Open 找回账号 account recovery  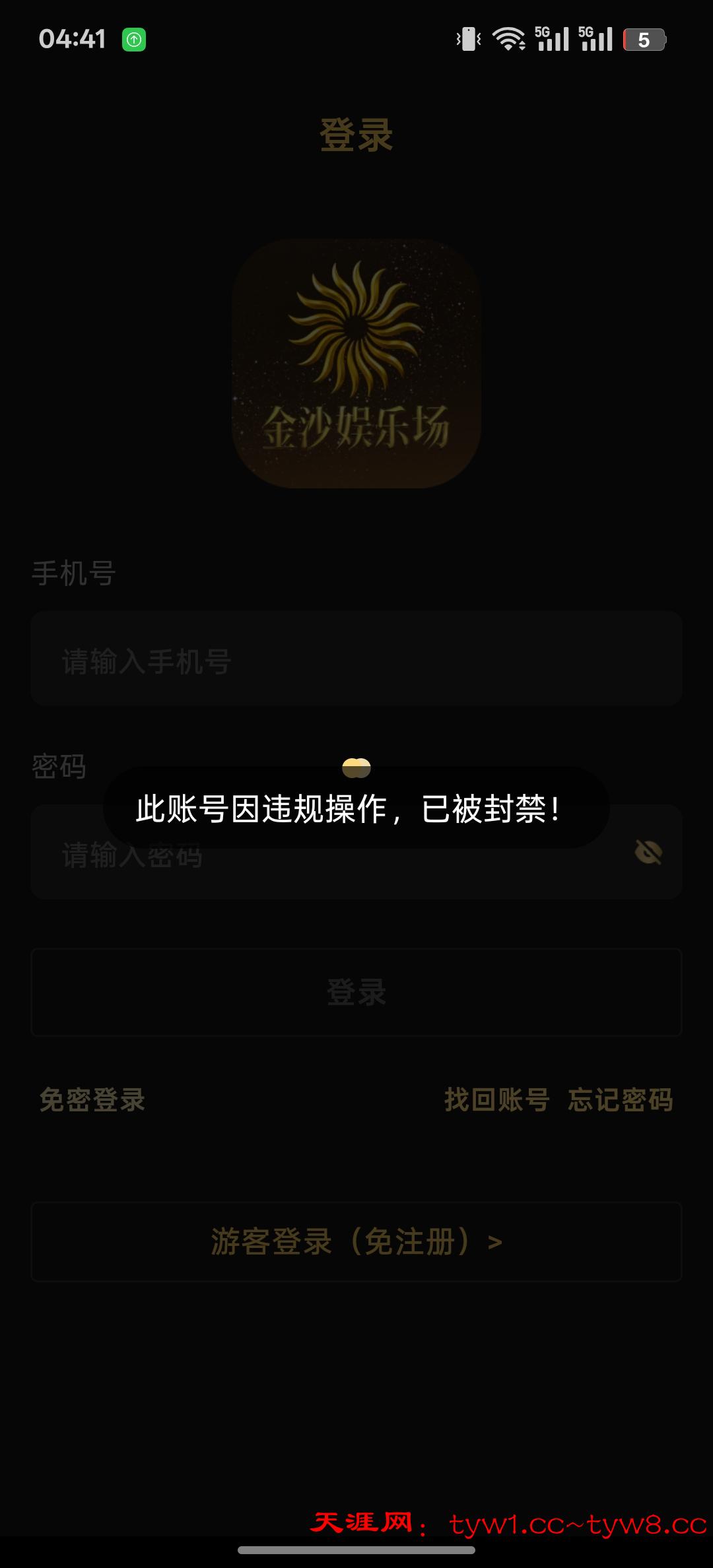coord(496,1100)
